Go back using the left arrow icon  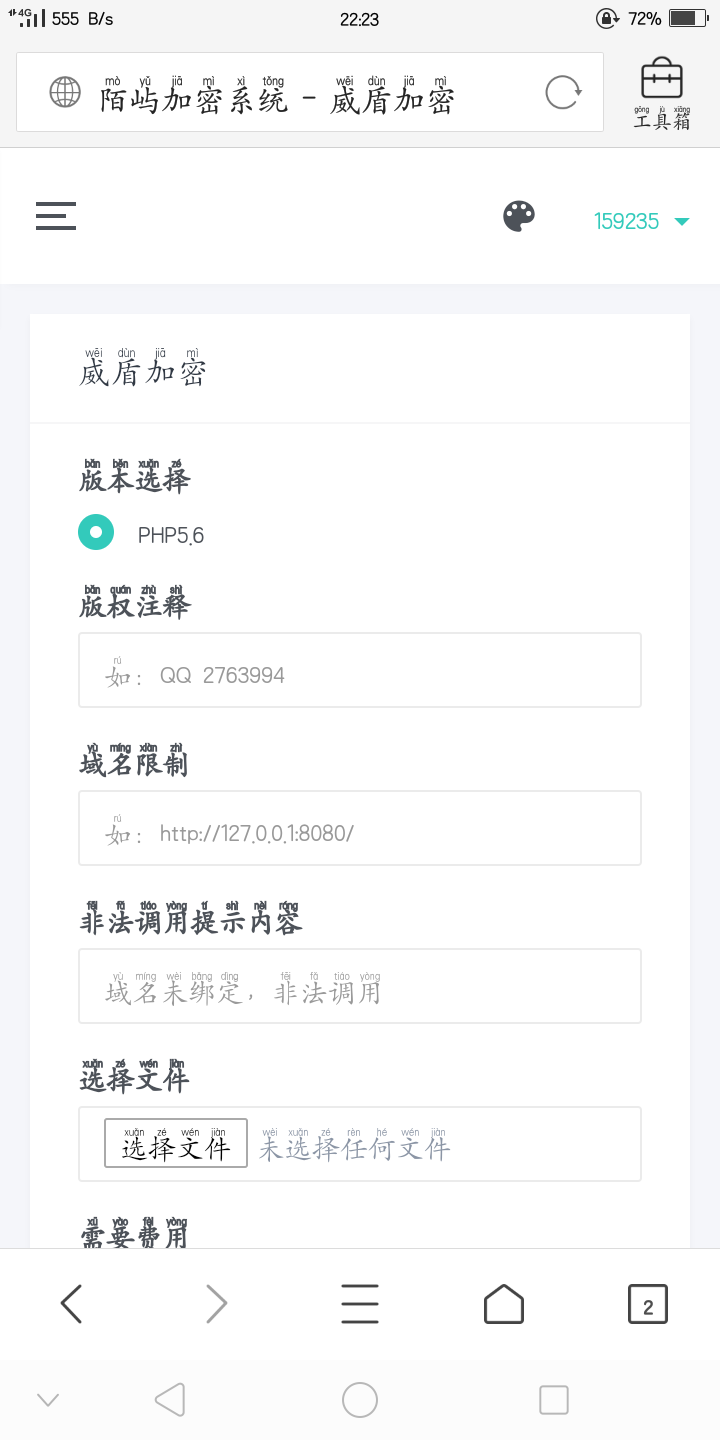click(x=70, y=1303)
